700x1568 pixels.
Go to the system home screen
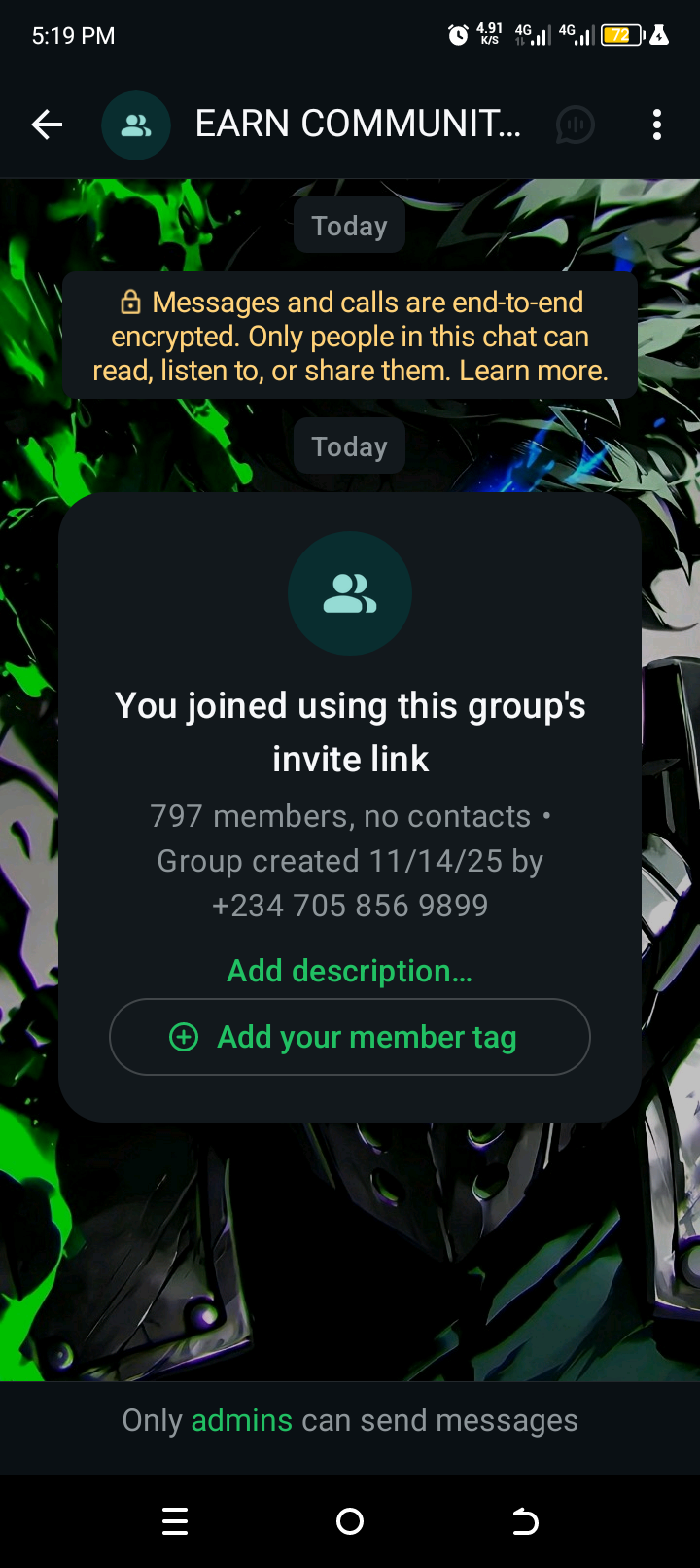(x=350, y=1521)
